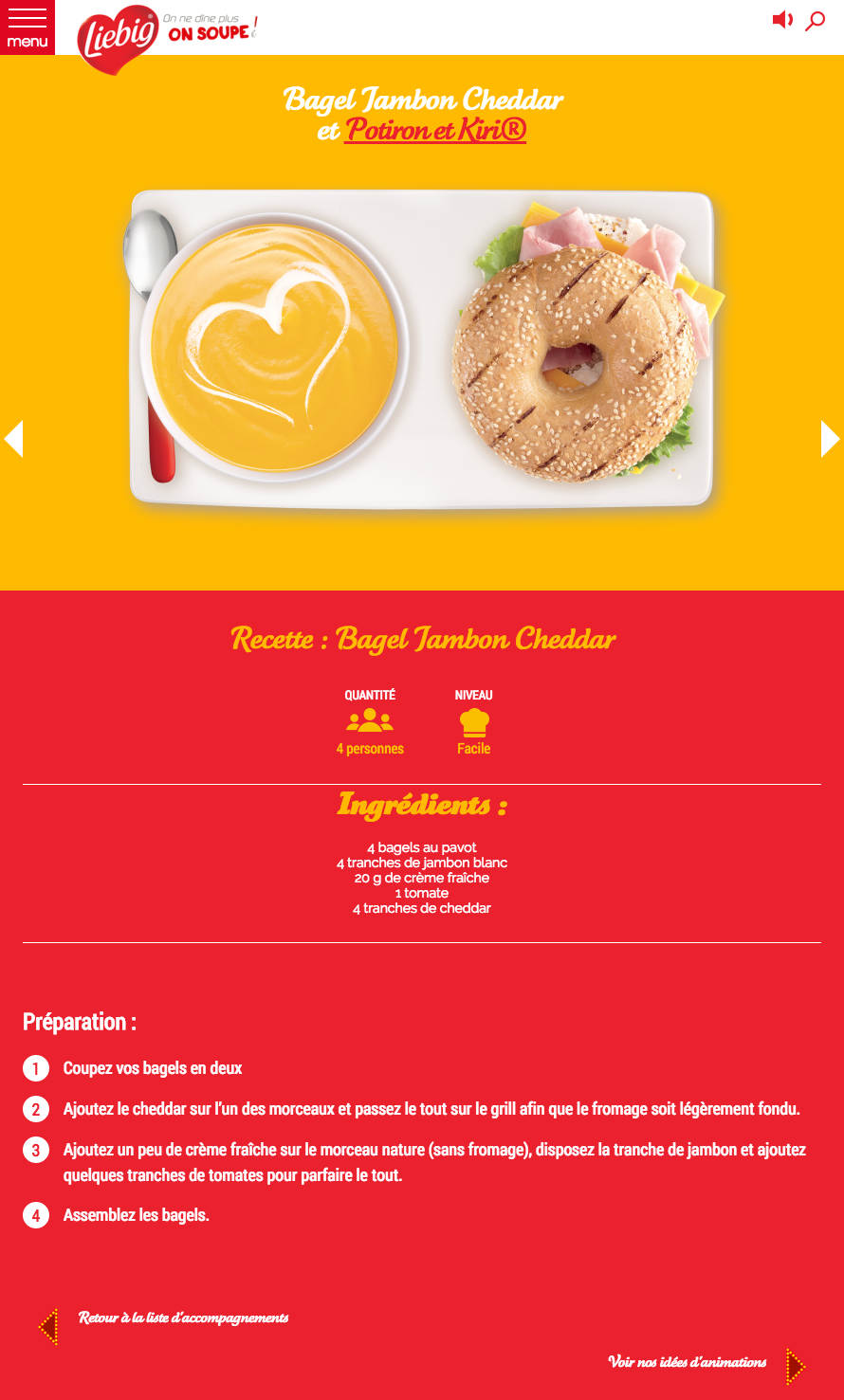This screenshot has height=1400, width=844.
Task: Open the Potiron et Kiri soup link
Action: [x=435, y=130]
